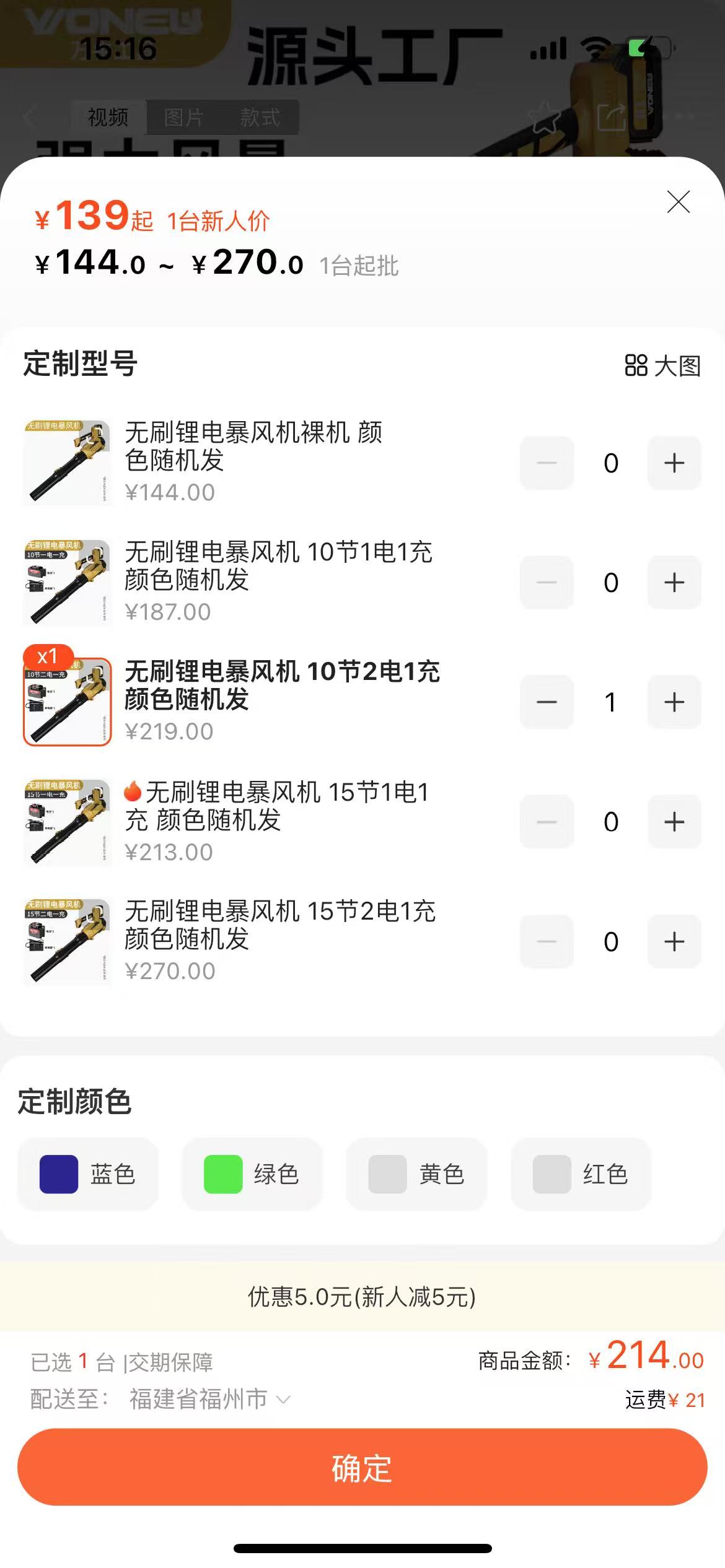This screenshot has height=1568, width=725.
Task: Add one 15节1电1充 ¥213.00 model
Action: click(674, 822)
